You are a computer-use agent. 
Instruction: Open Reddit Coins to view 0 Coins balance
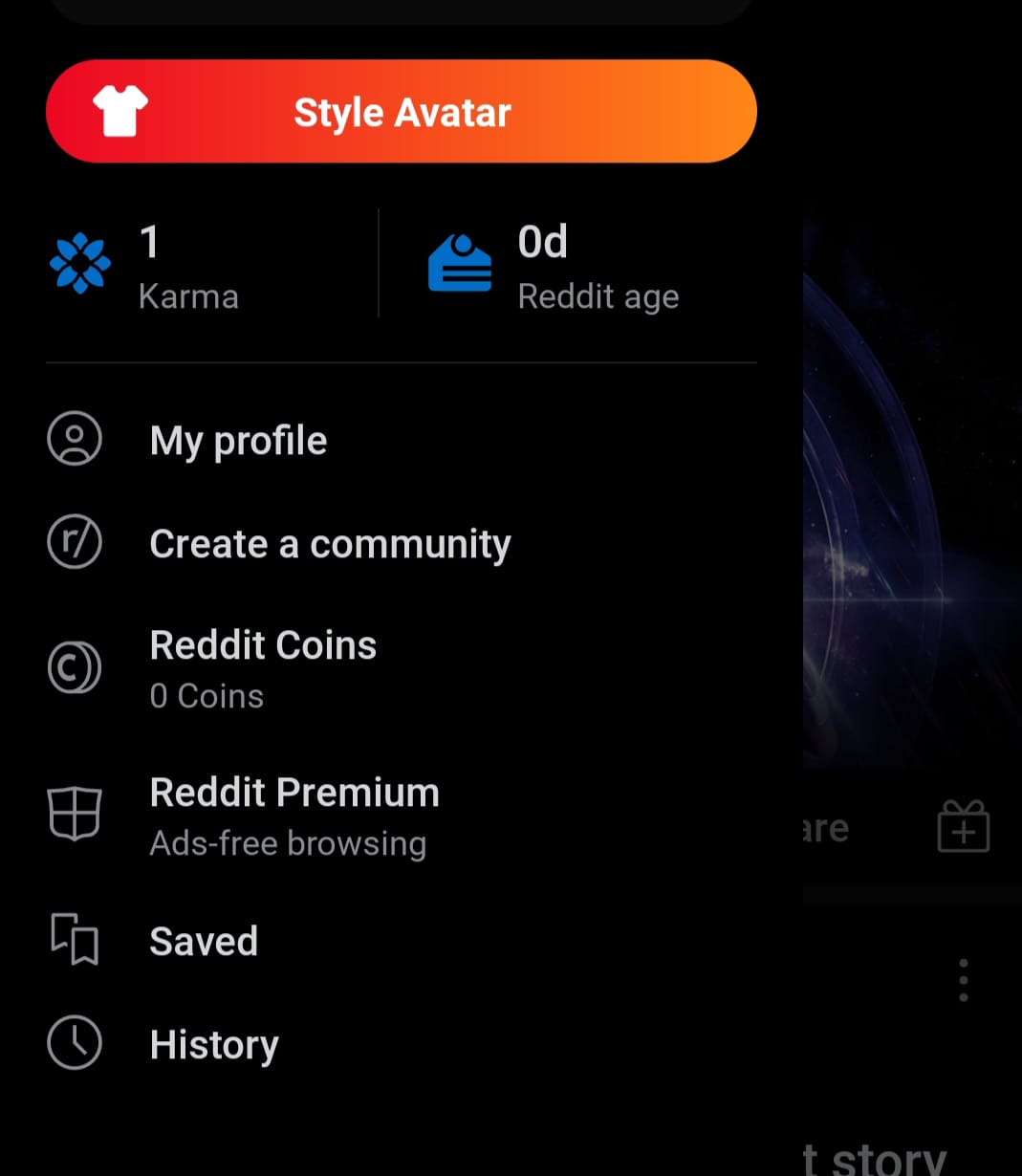[263, 666]
